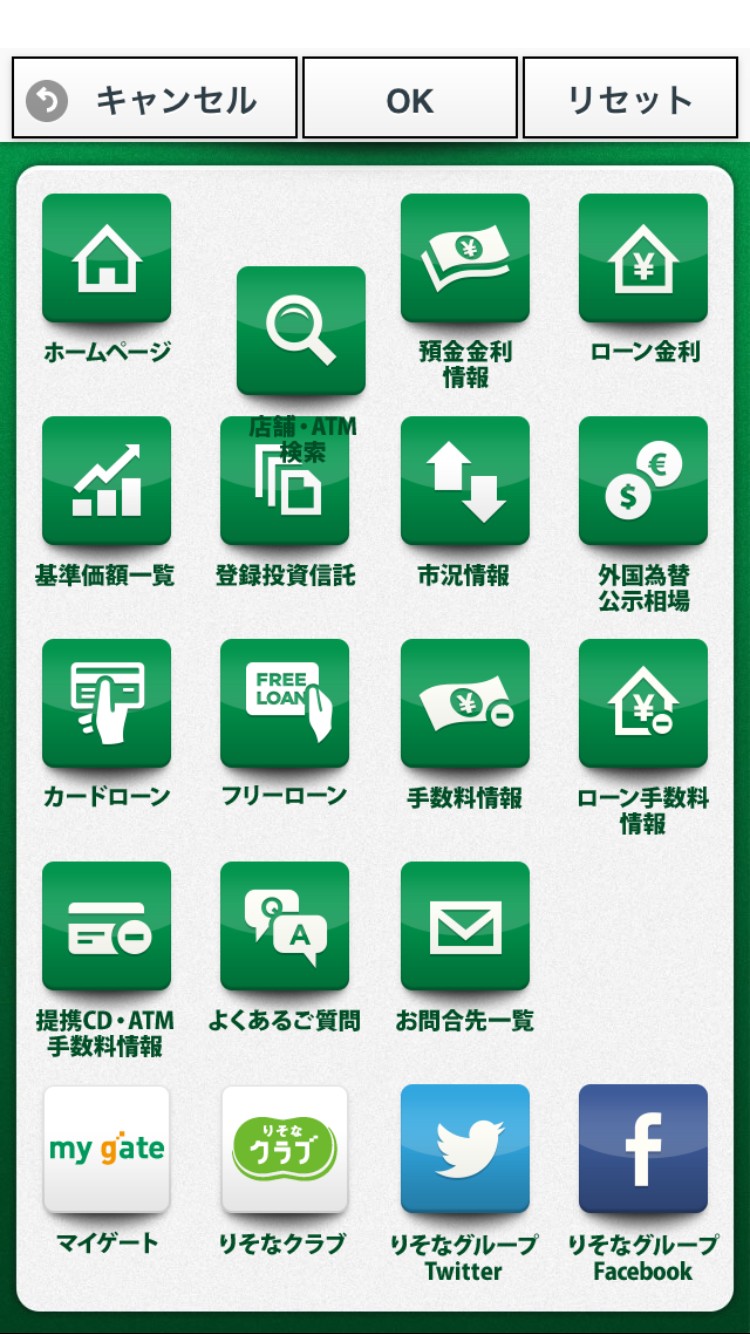The image size is (750, 1334).
Task: Tap the リセット button
Action: pos(630,98)
